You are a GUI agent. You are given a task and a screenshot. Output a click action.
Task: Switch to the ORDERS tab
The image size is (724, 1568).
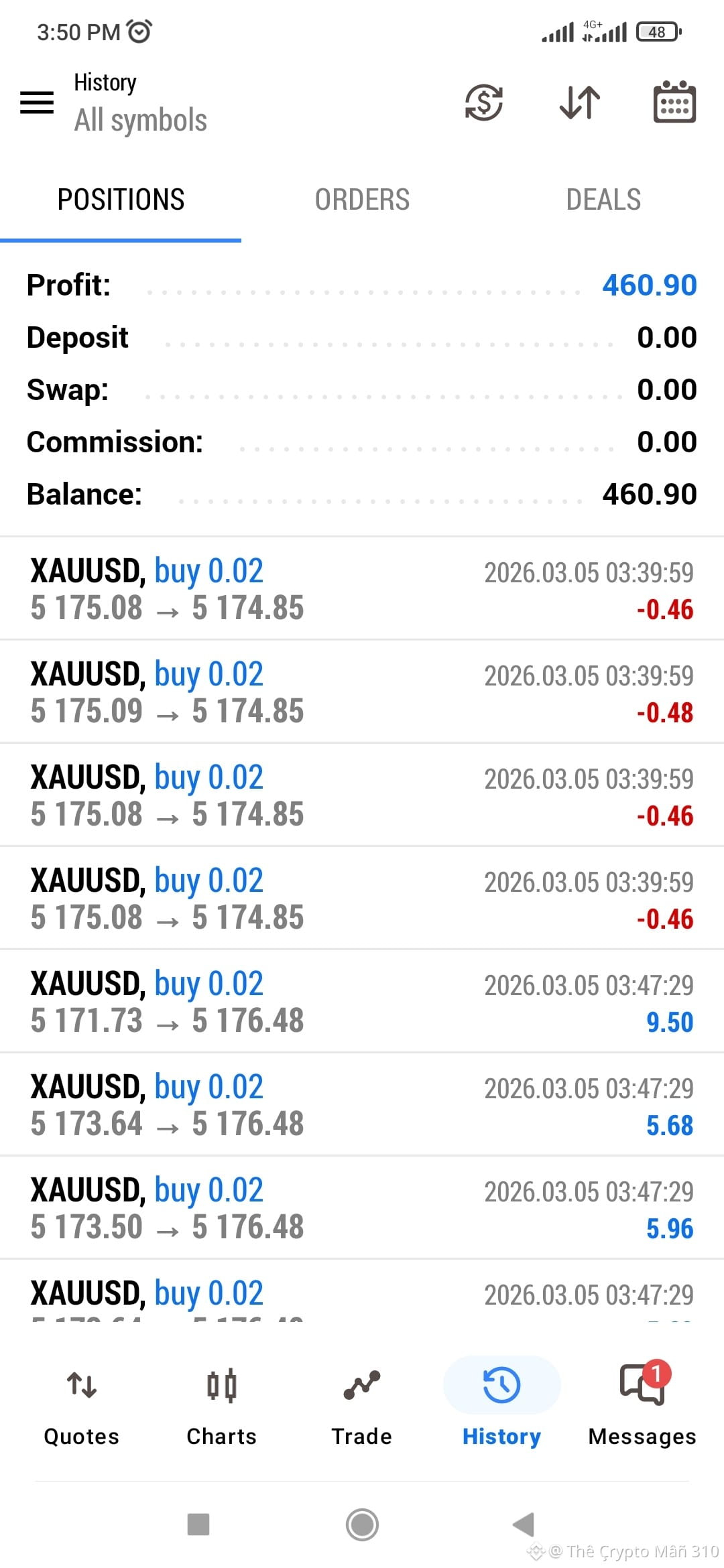click(362, 200)
